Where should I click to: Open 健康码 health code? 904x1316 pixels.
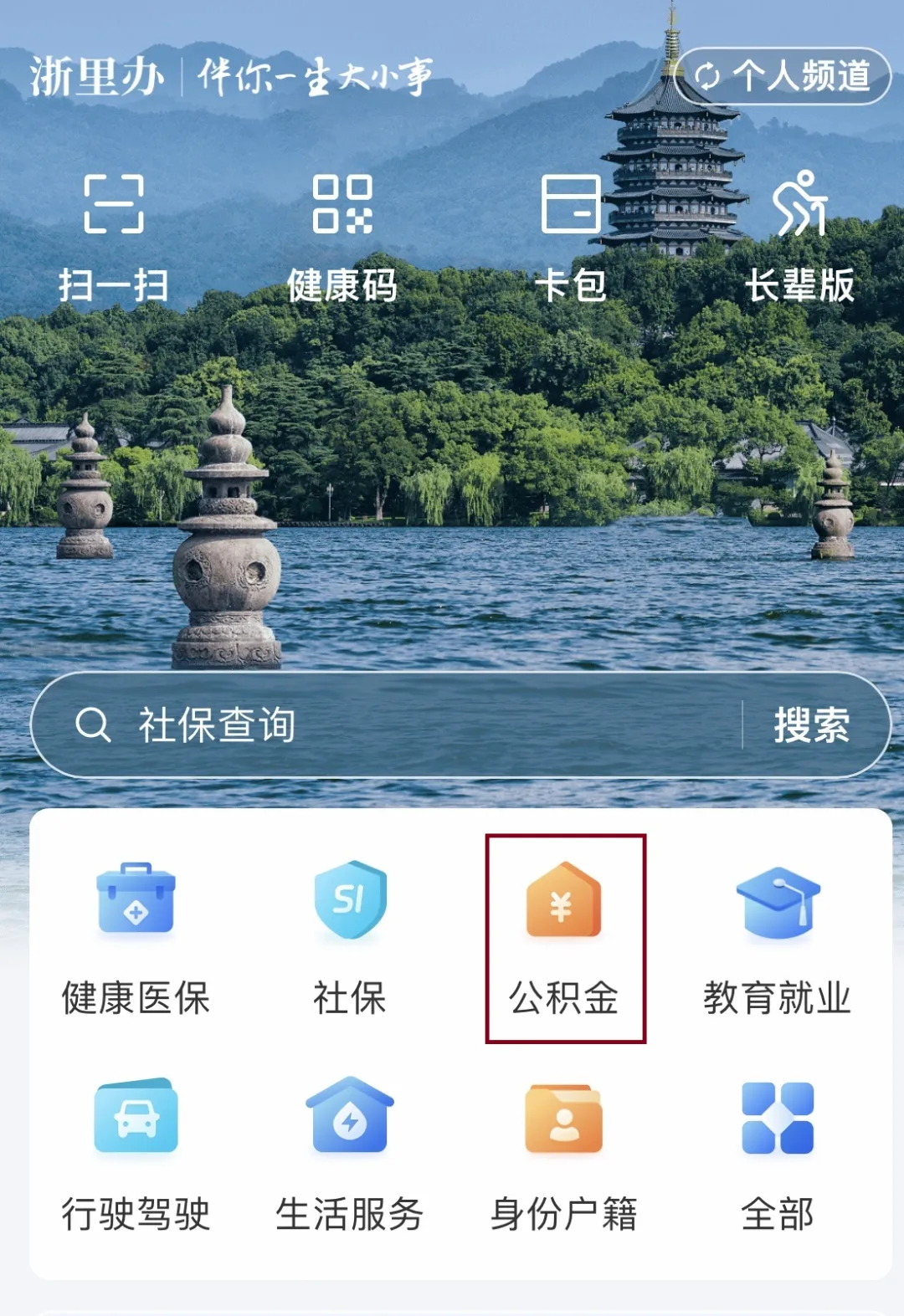[x=342, y=238]
